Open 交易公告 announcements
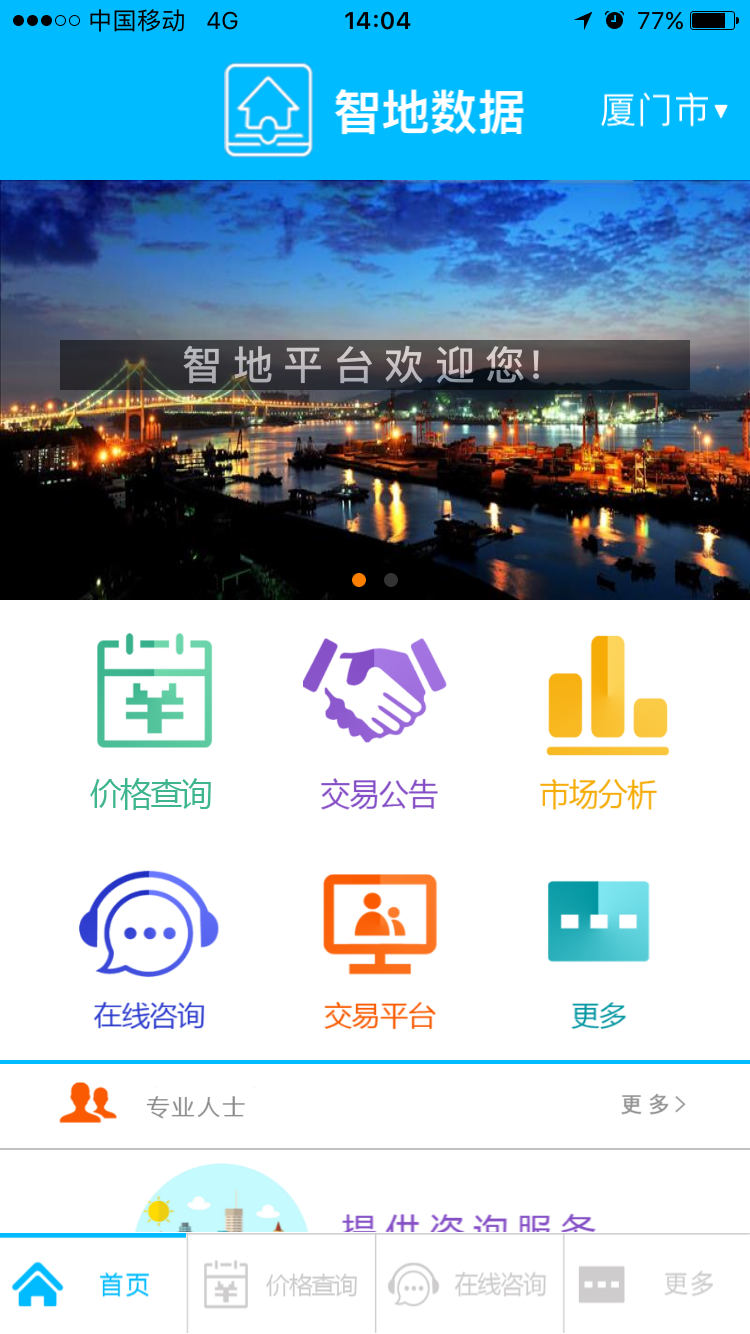This screenshot has width=750, height=1334. tap(378, 722)
